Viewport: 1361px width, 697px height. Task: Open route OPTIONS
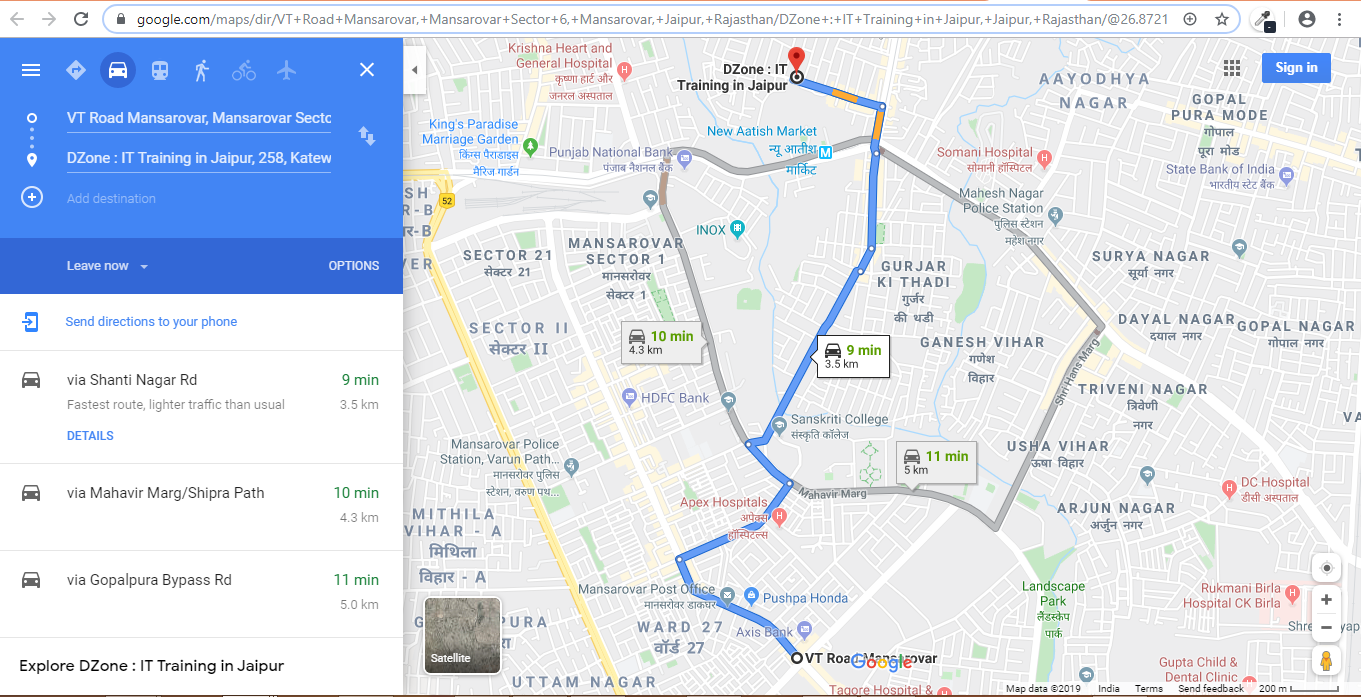[x=354, y=266]
